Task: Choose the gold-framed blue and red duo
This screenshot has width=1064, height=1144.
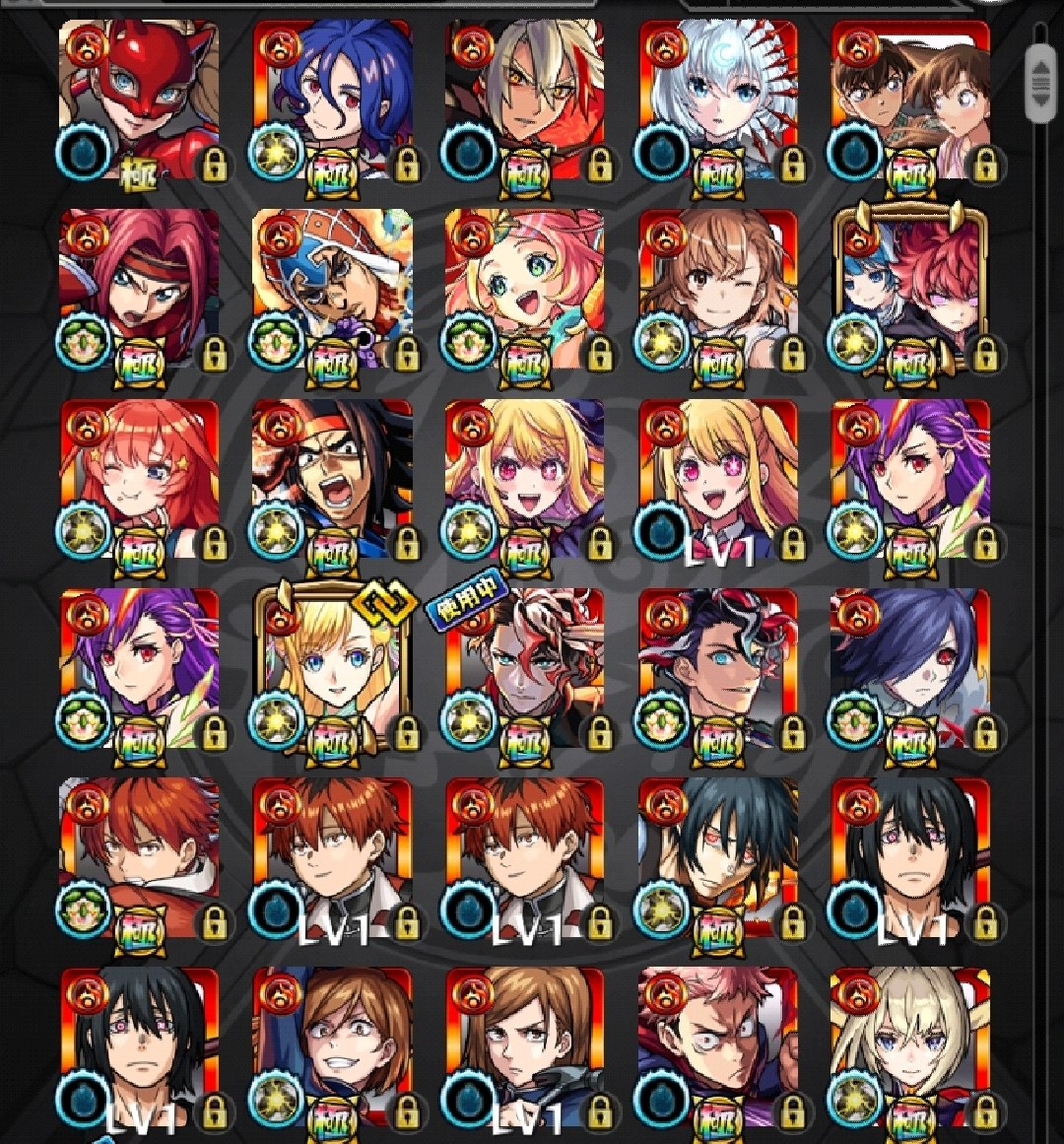Action: coord(911,288)
